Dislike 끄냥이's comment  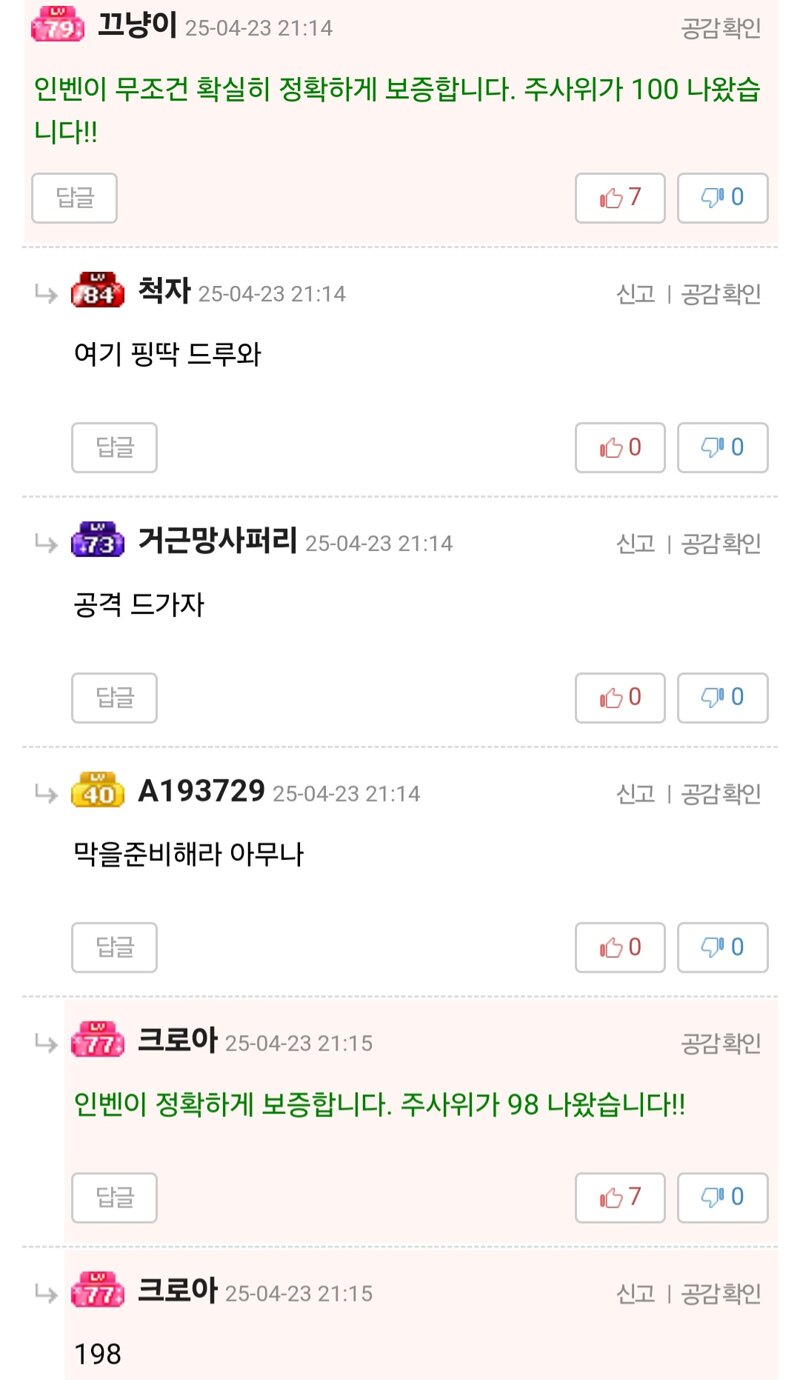722,198
